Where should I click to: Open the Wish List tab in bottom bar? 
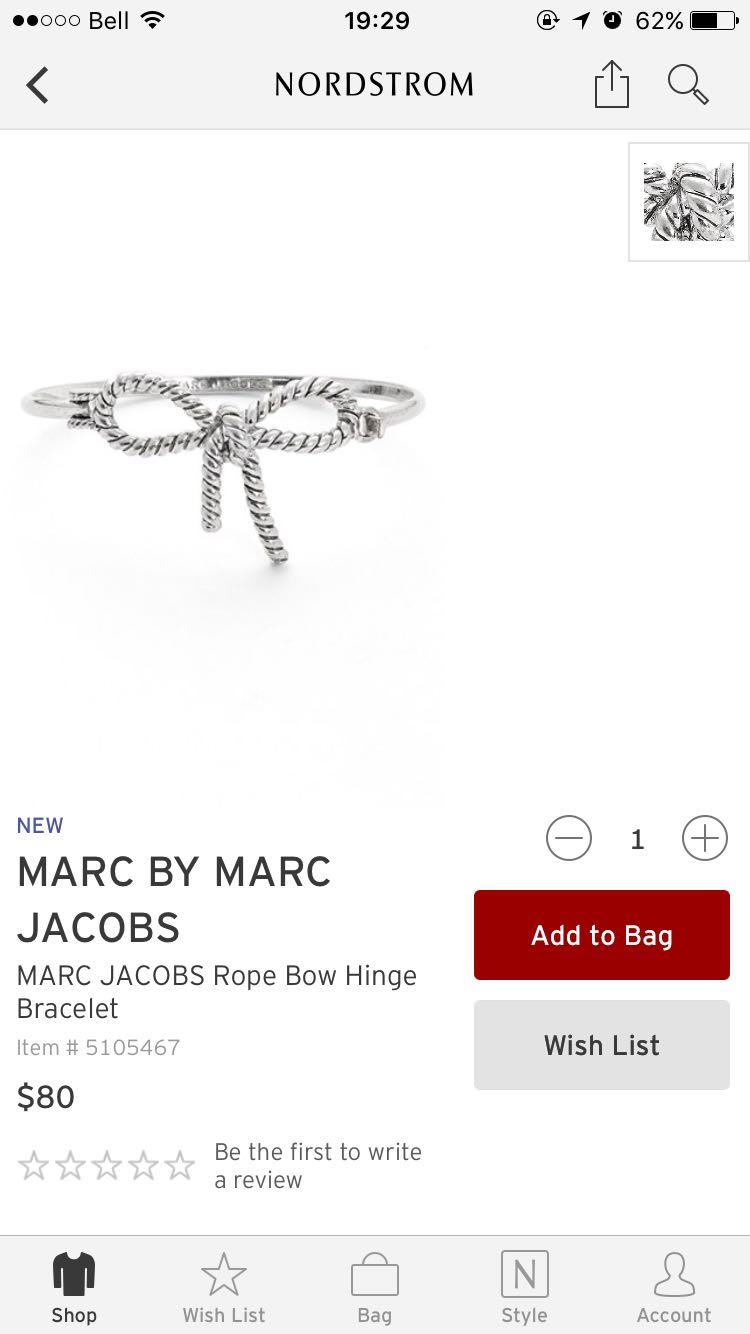coord(224,1288)
